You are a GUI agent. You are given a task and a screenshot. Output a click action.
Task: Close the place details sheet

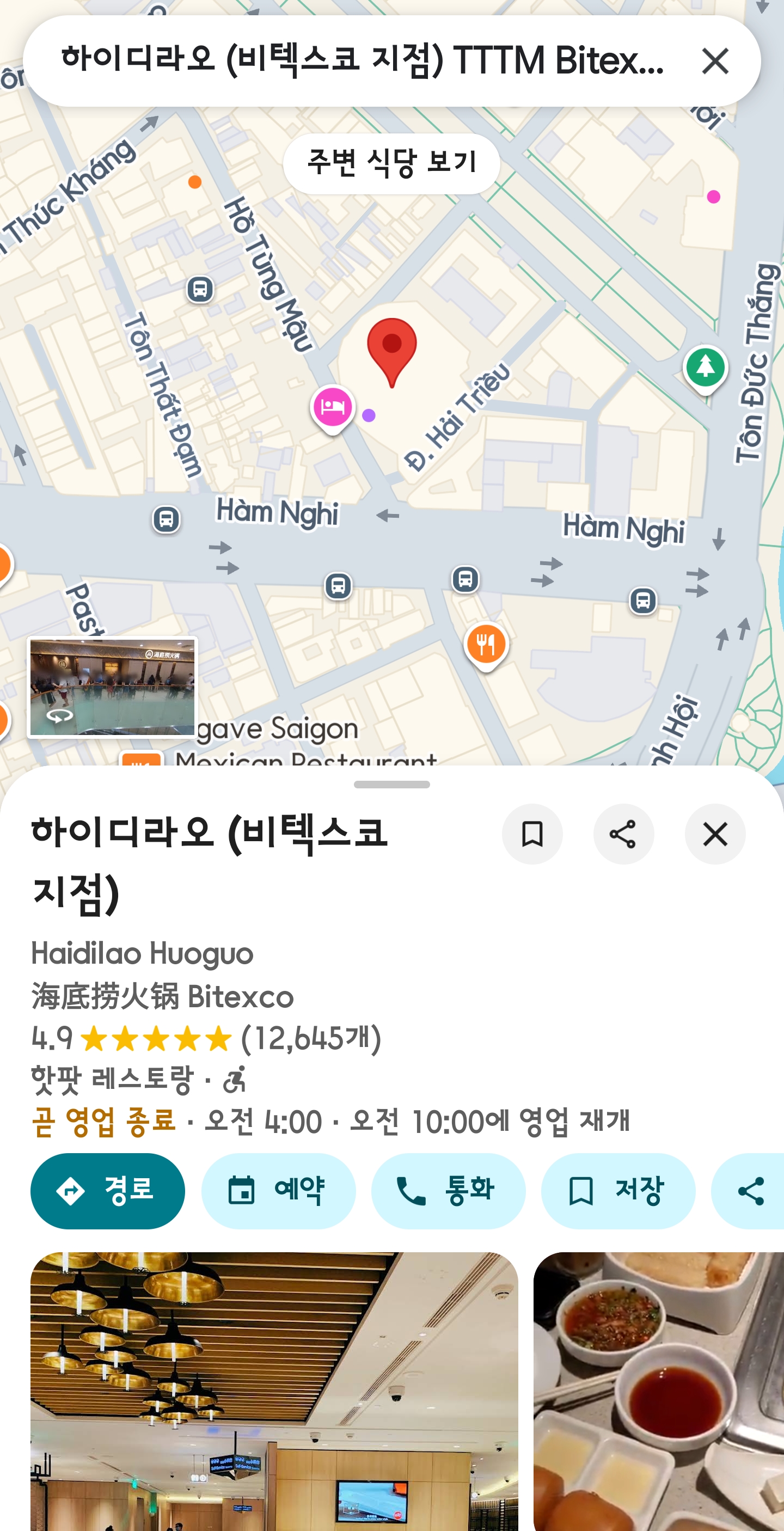pos(714,834)
